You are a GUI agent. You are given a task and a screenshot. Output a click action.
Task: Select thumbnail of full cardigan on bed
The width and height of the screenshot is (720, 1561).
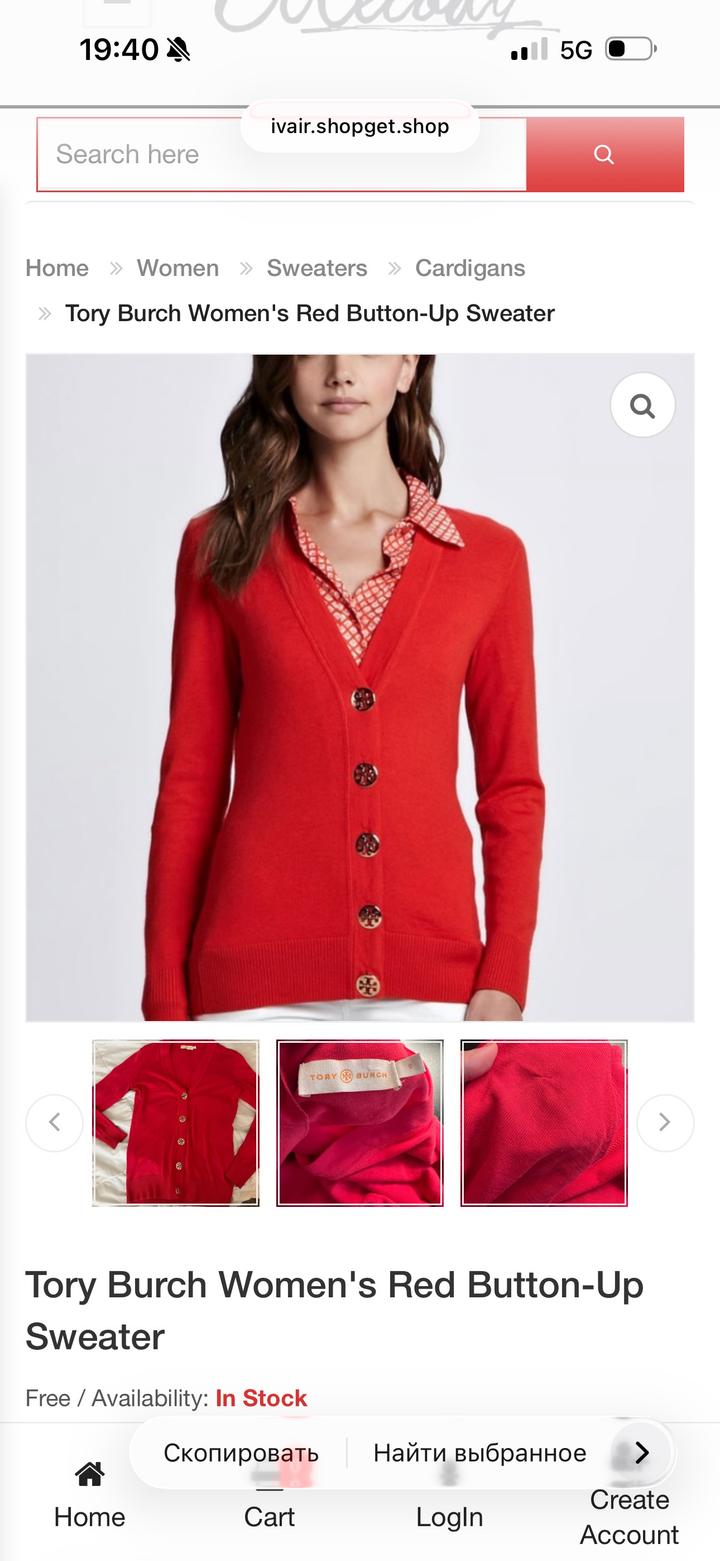[176, 1122]
